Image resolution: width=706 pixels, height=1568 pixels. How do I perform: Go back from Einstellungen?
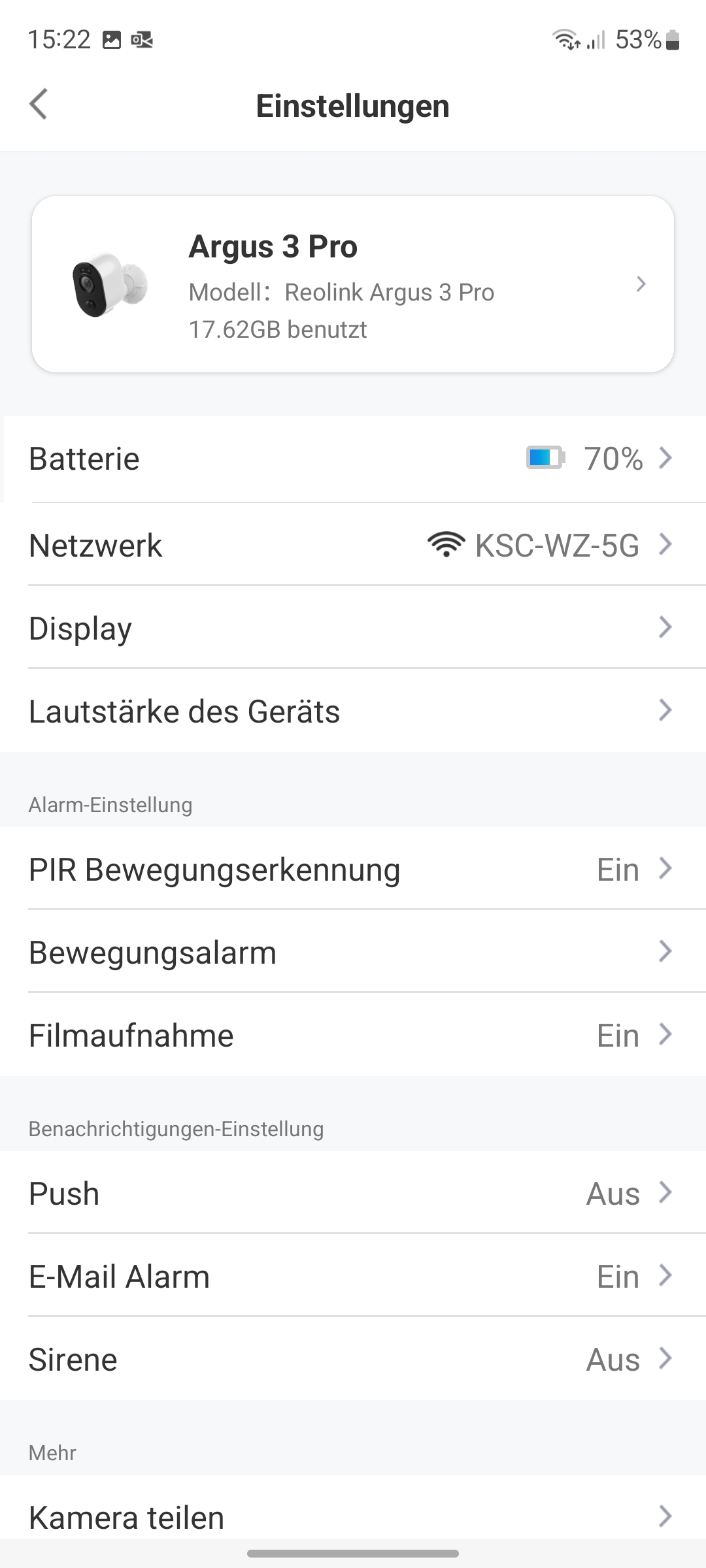(x=39, y=105)
